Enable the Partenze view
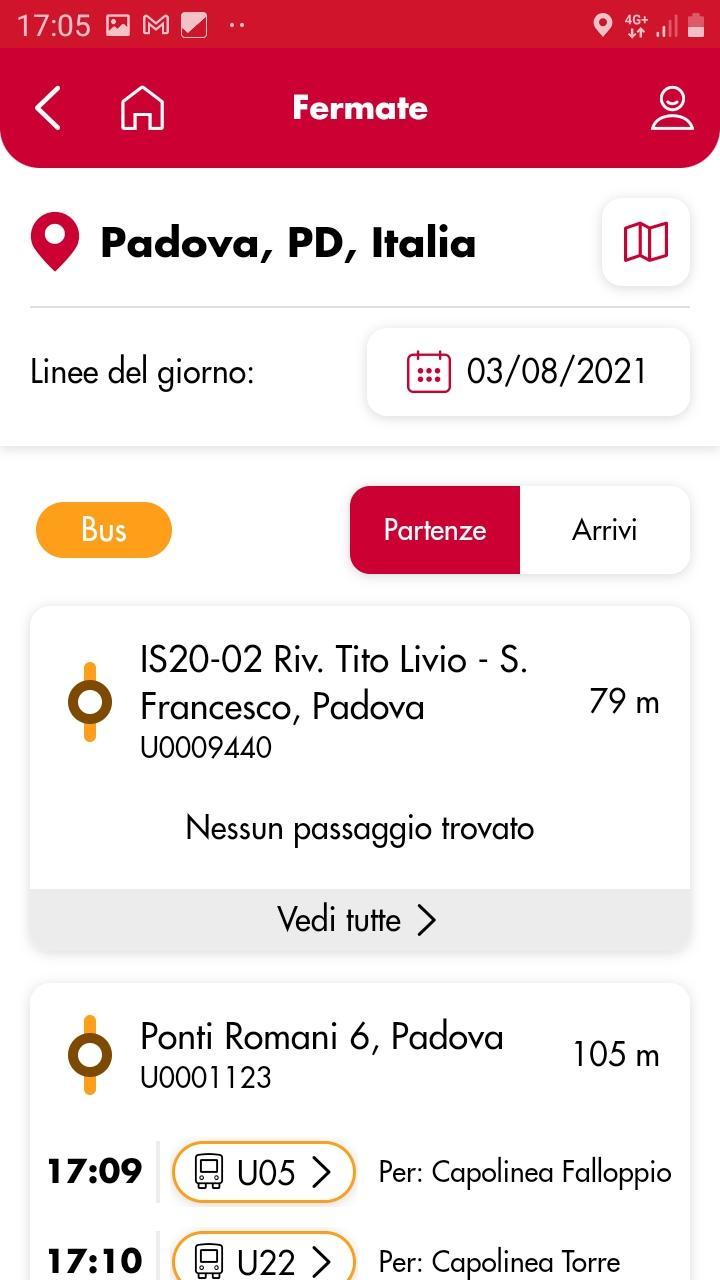This screenshot has width=720, height=1280. coord(434,530)
